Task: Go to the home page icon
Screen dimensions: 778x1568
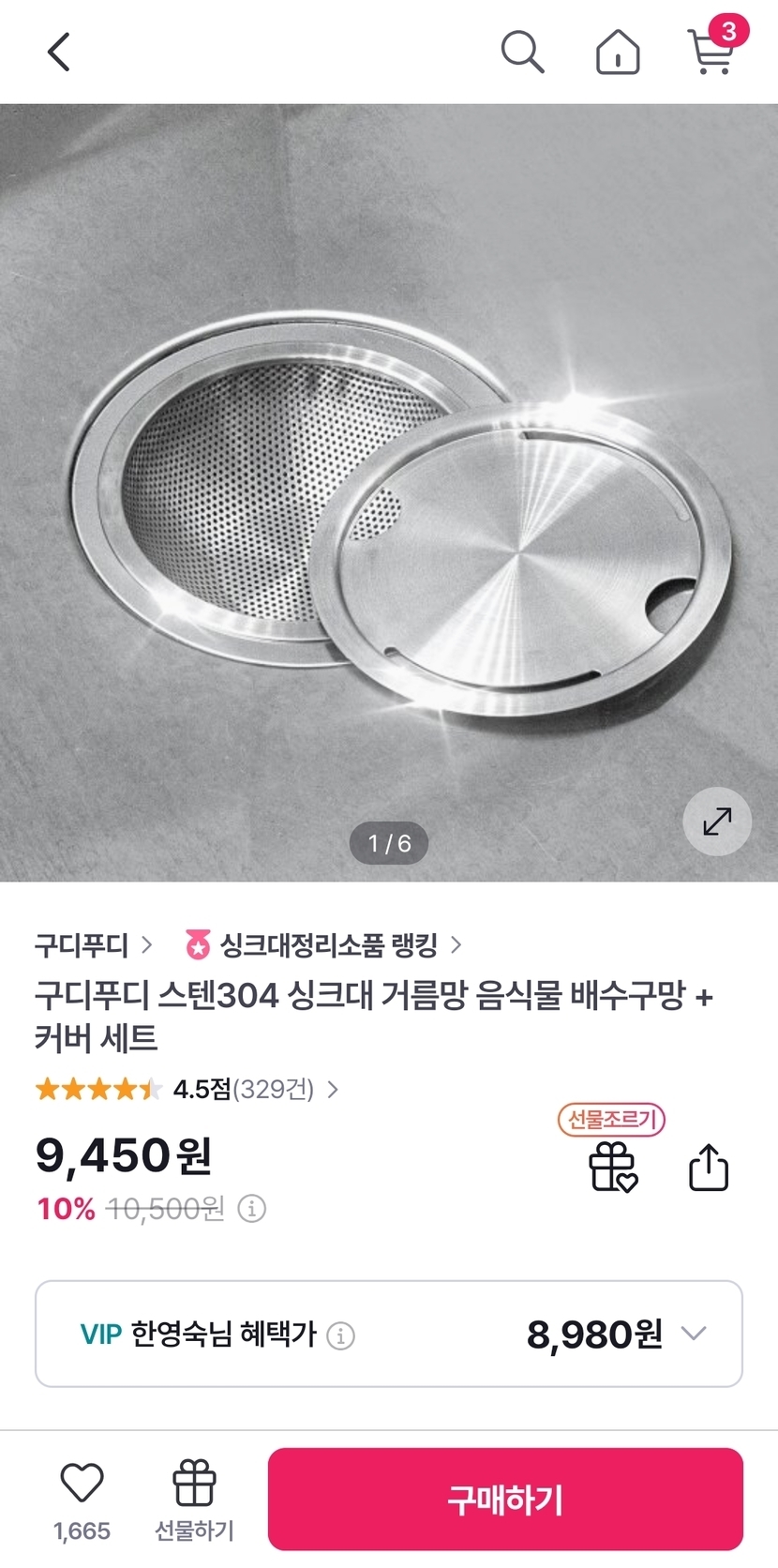Action: tap(618, 53)
